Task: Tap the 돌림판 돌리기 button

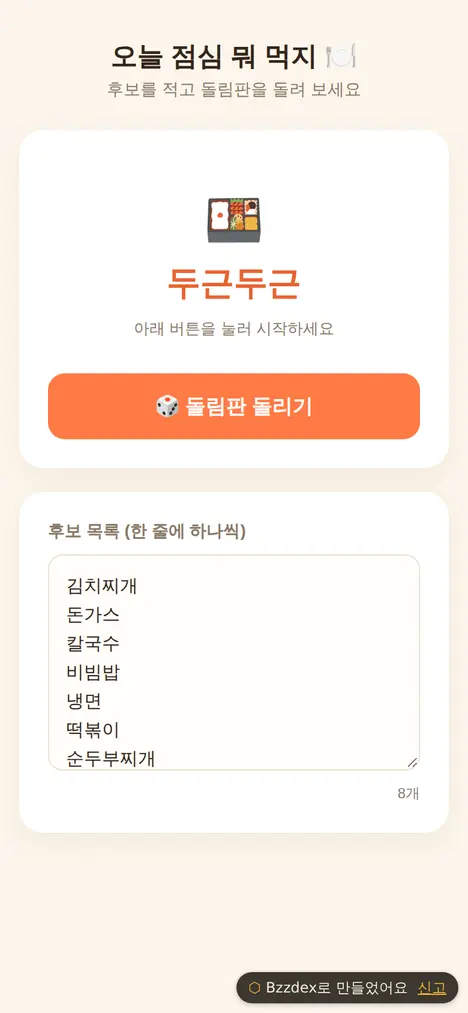Action: [x=234, y=406]
